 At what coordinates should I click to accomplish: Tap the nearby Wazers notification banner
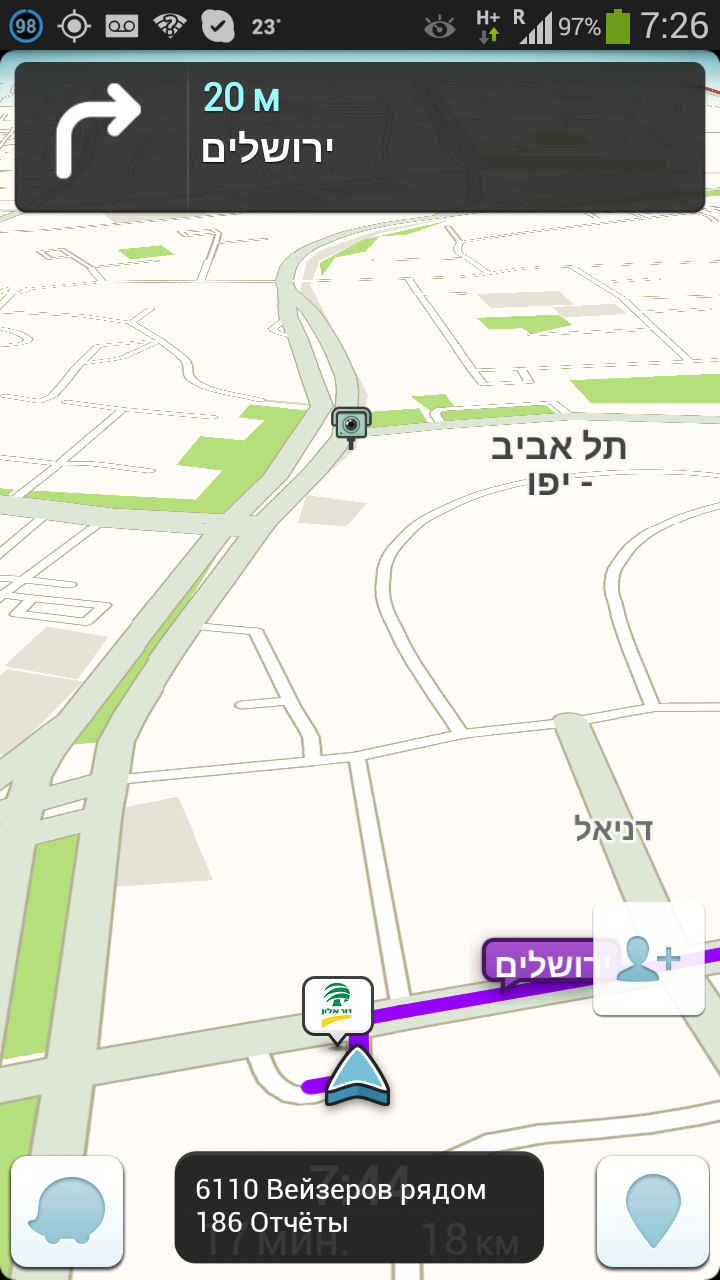359,1207
